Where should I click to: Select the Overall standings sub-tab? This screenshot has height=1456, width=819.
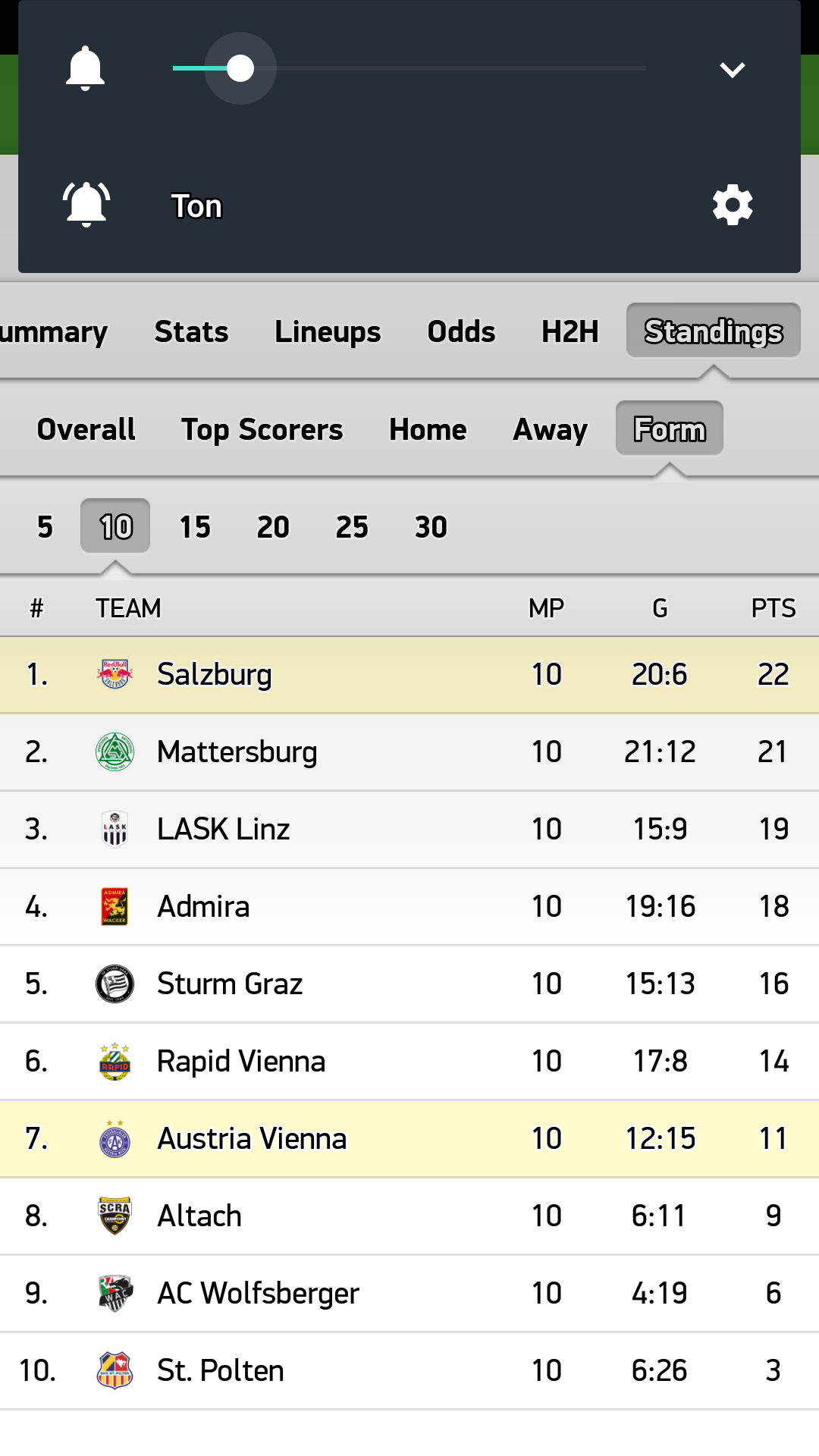(86, 429)
